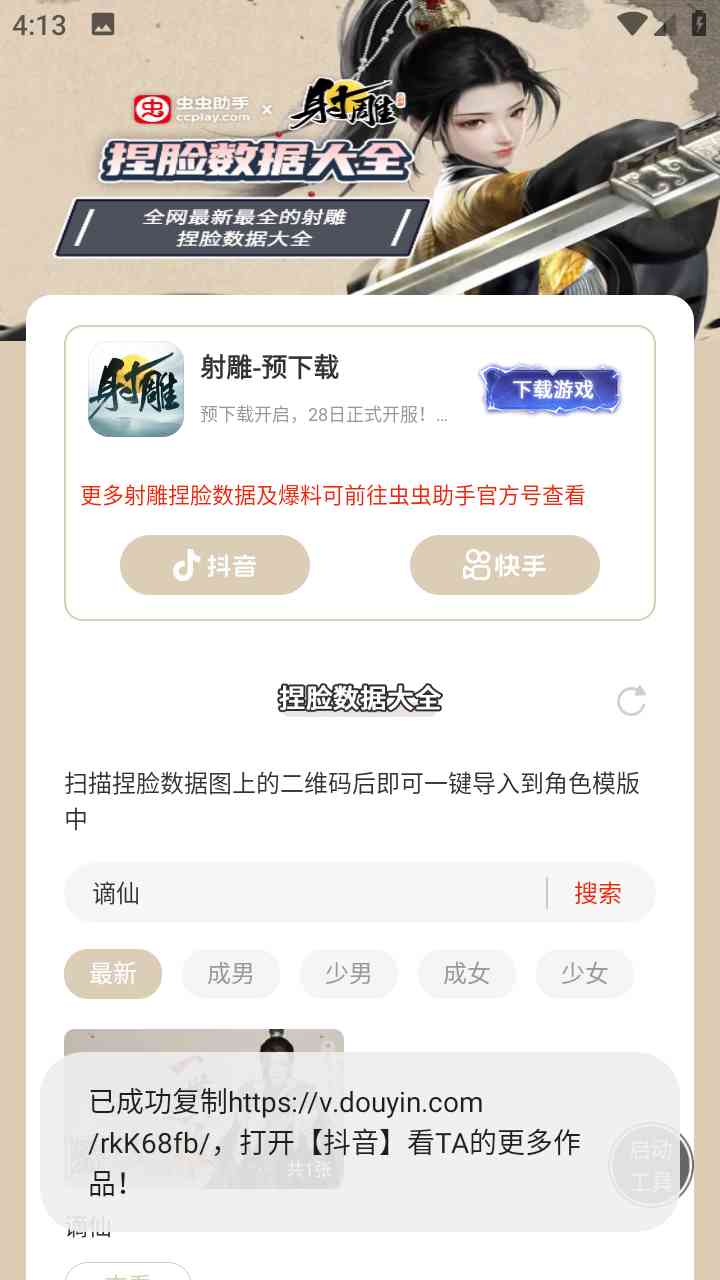
Task: Show 成女 face data
Action: tap(467, 973)
